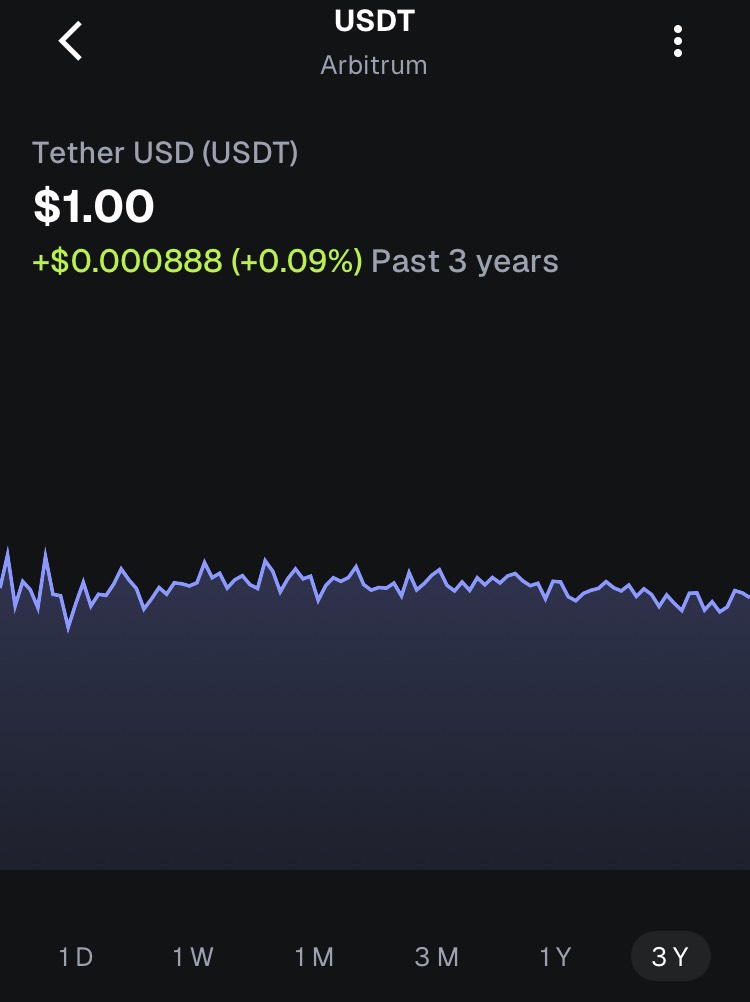Tap the selected 3Y range
This screenshot has height=1002, width=750.
pyautogui.click(x=670, y=957)
